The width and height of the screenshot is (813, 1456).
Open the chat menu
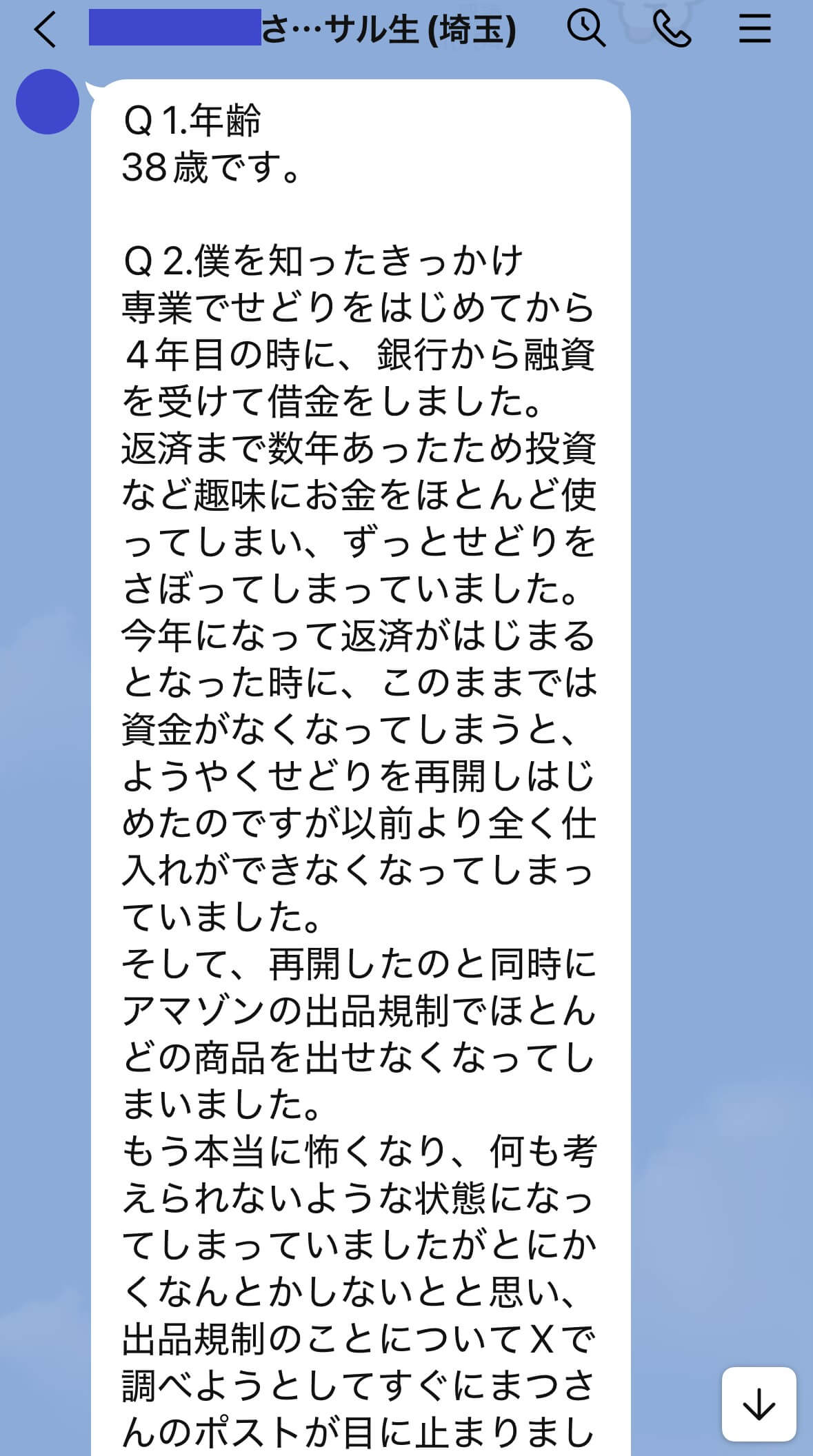[754, 30]
